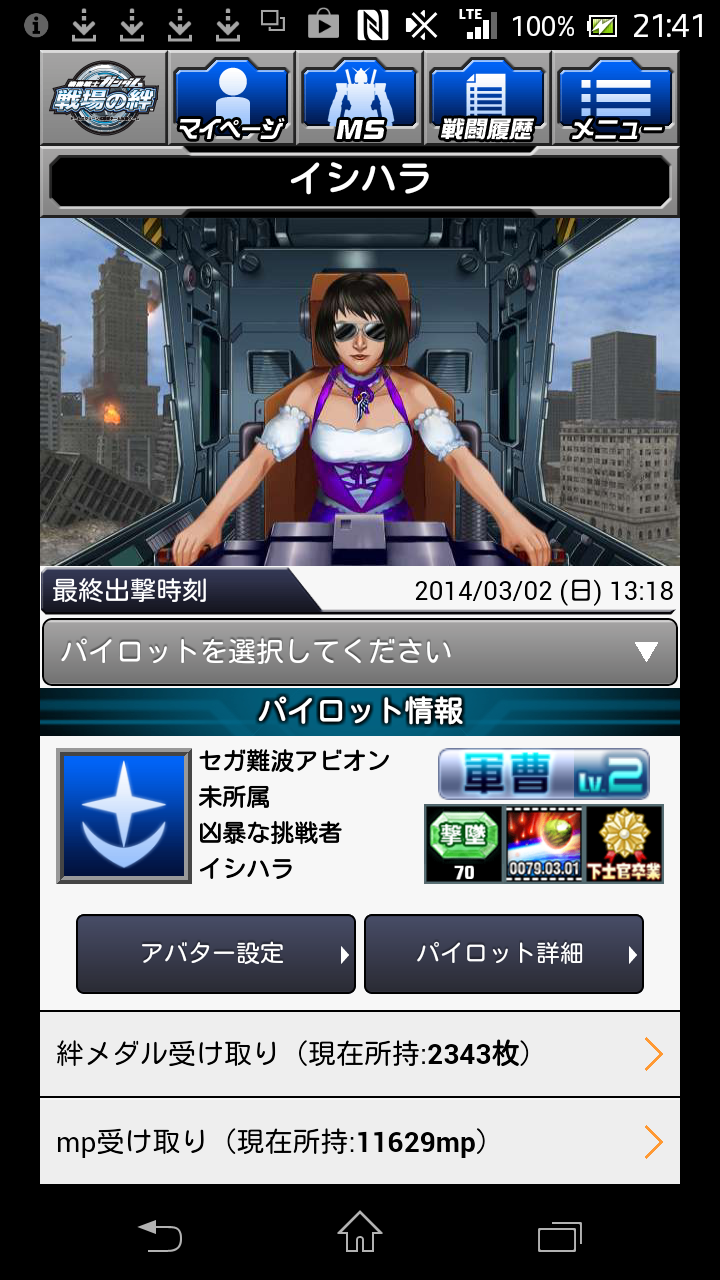The width and height of the screenshot is (720, 1280).
Task: Open アバター設定 avatar settings
Action: click(x=216, y=953)
